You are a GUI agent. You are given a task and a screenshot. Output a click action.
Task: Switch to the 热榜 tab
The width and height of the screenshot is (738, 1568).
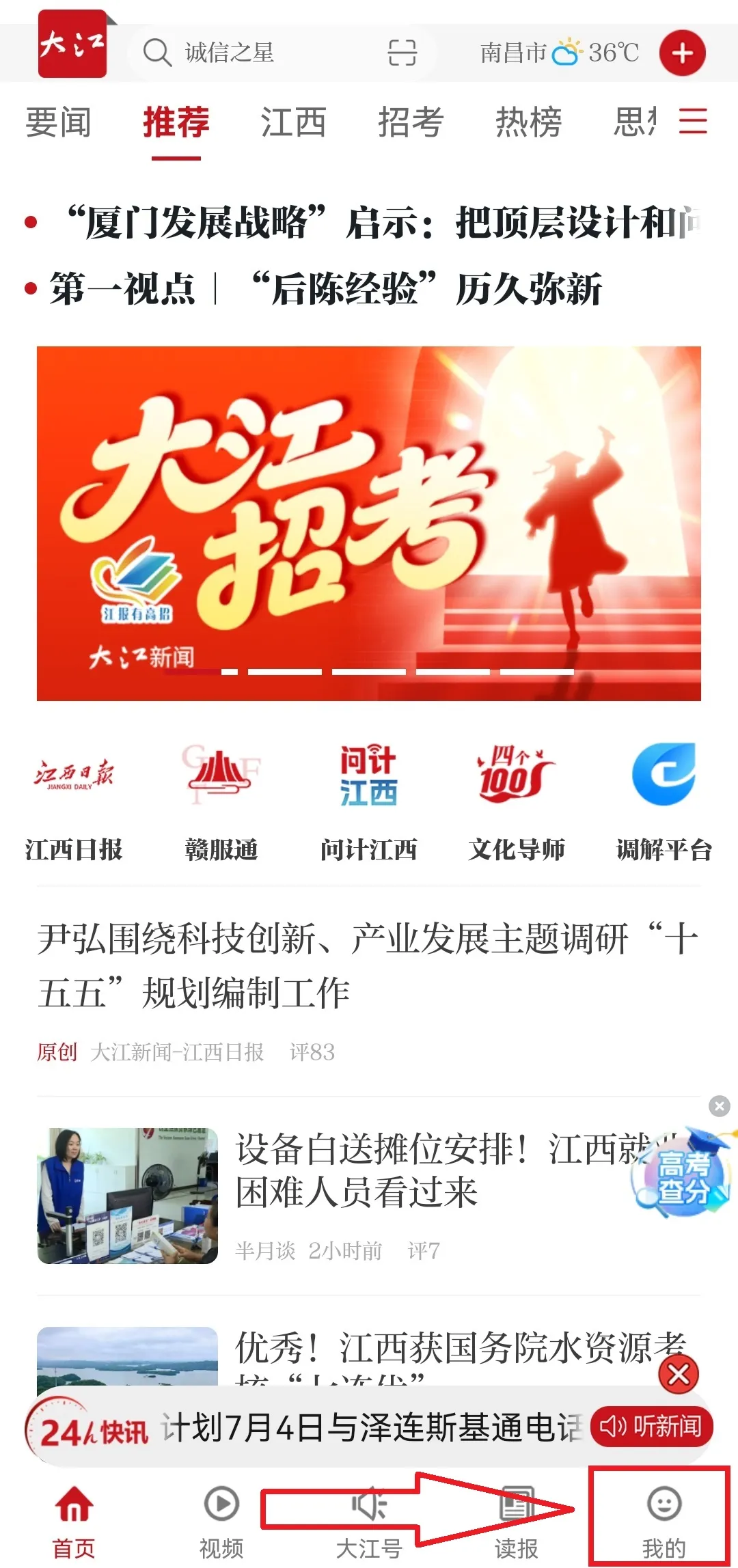(x=528, y=123)
